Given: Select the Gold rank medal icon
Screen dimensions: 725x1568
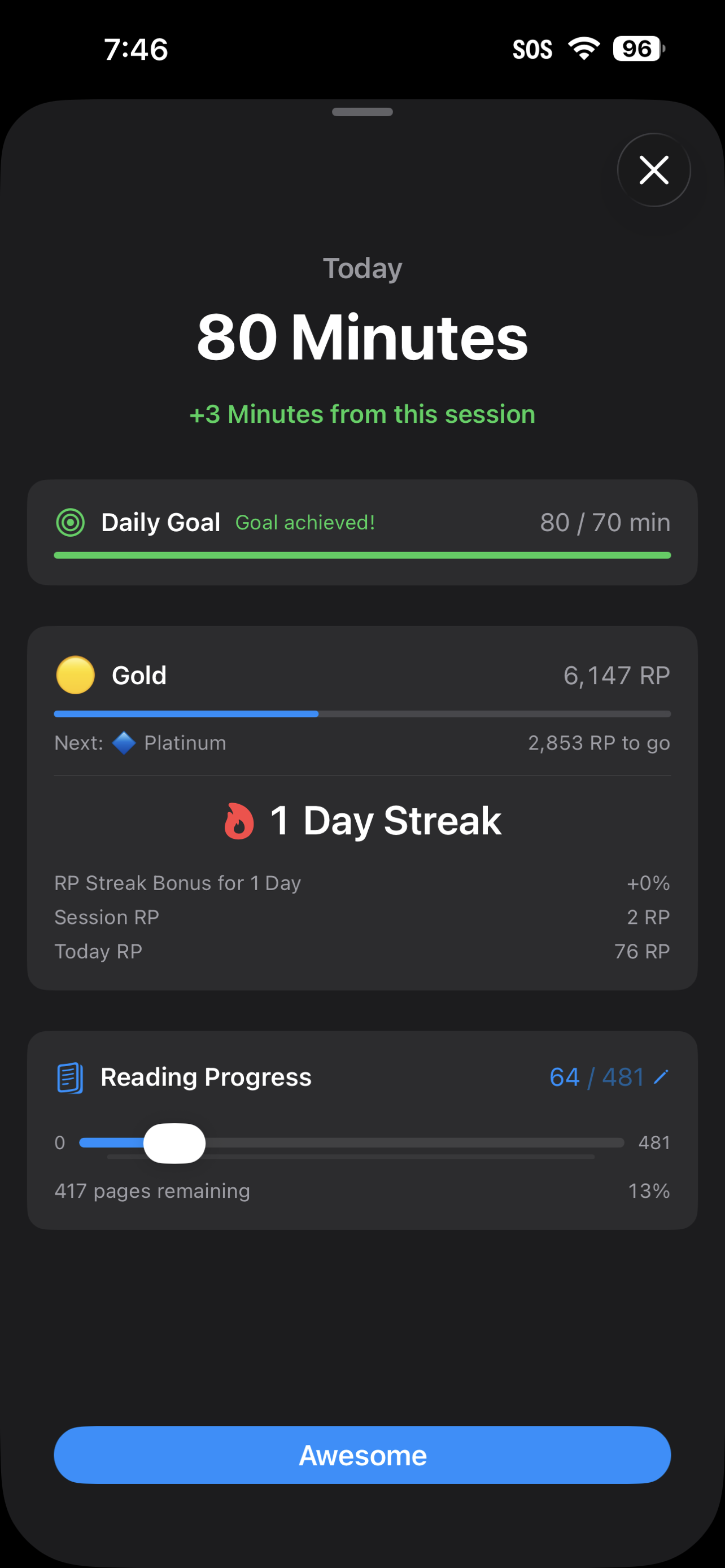Looking at the screenshot, I should [x=75, y=674].
